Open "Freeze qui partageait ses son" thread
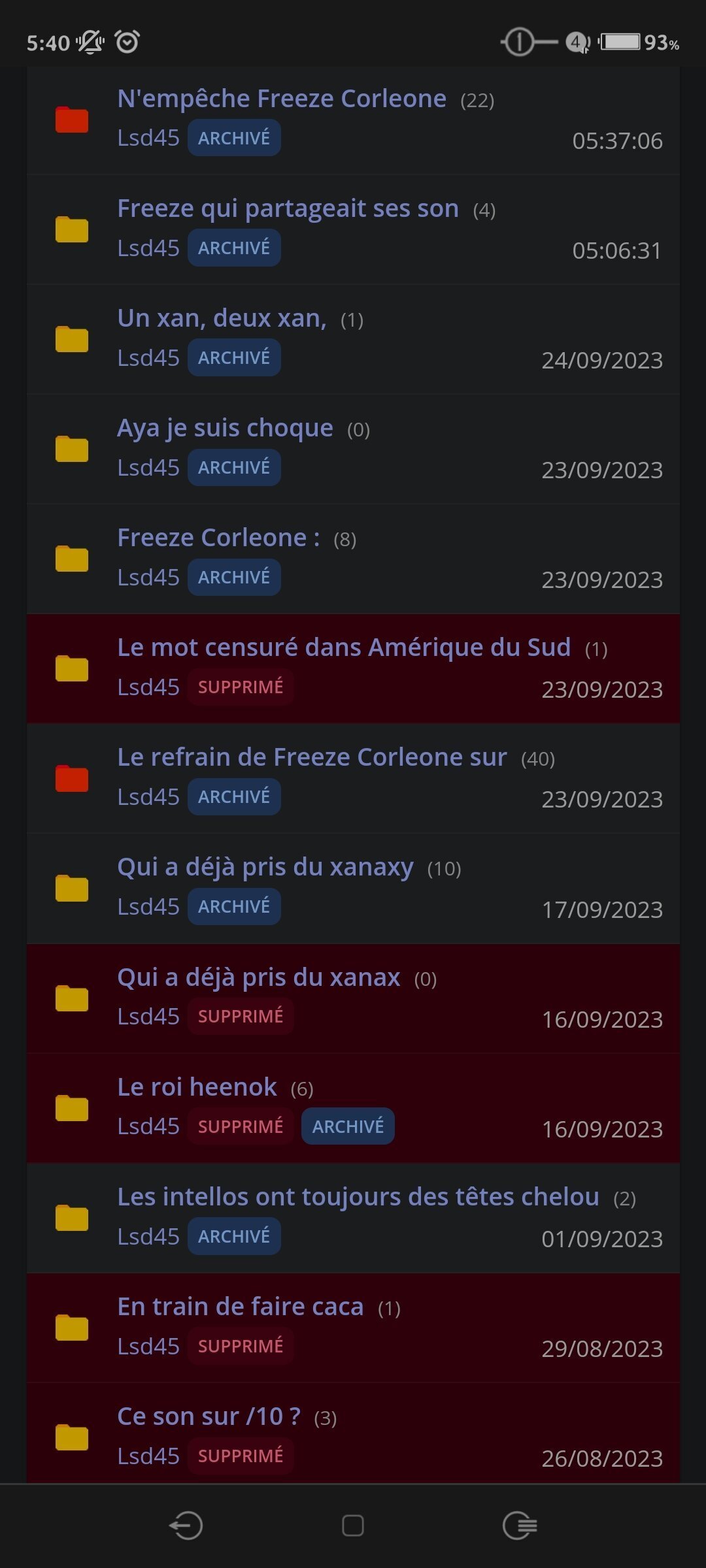 (288, 209)
